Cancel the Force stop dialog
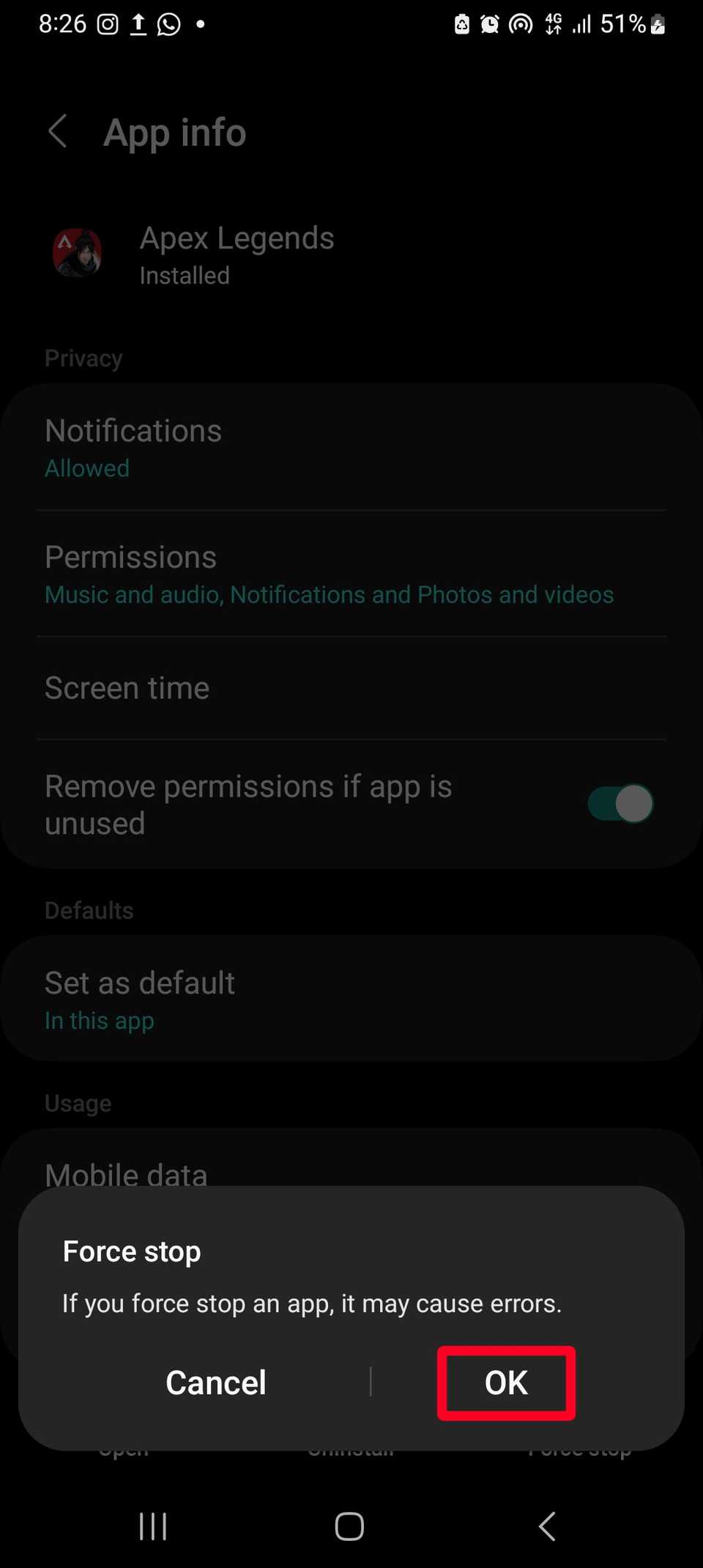Viewport: 703px width, 1568px height. click(x=215, y=1383)
